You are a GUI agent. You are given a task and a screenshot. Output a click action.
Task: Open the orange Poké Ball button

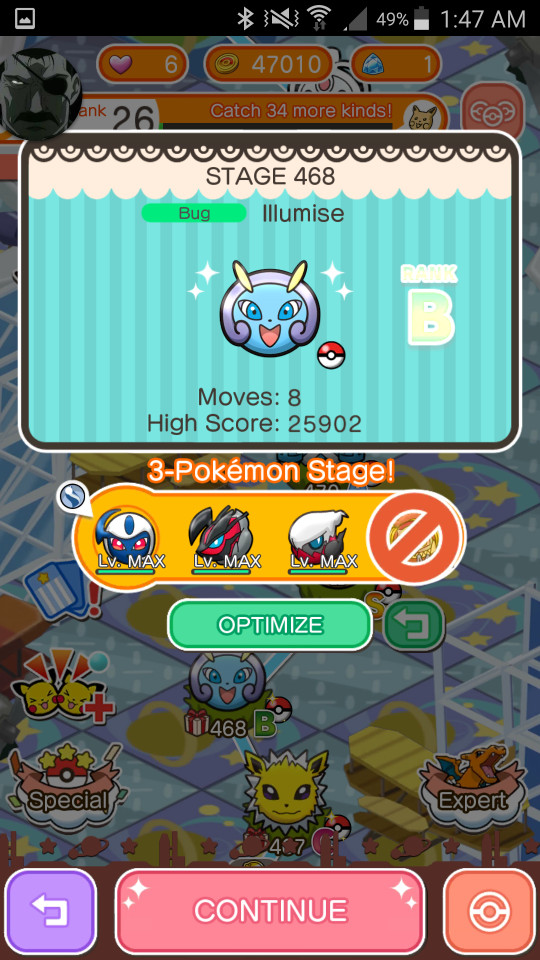click(489, 910)
